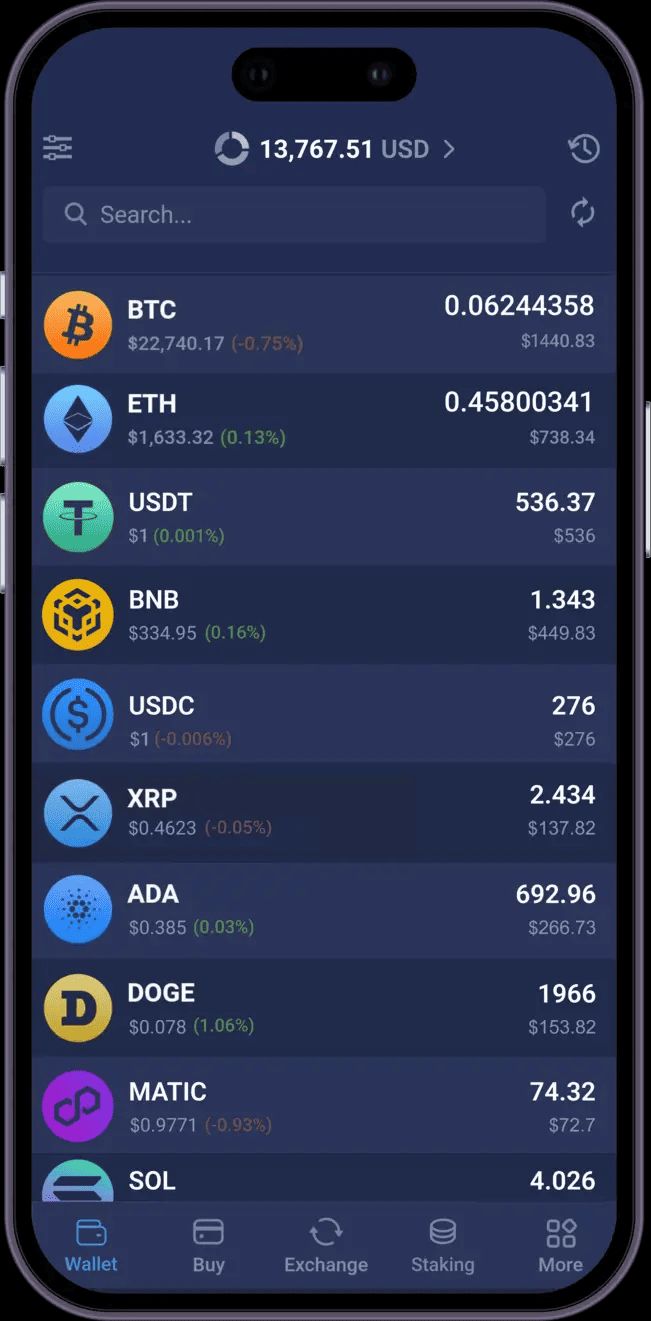Select the Wallet tab
This screenshot has height=1321, width=651.
(x=91, y=1246)
